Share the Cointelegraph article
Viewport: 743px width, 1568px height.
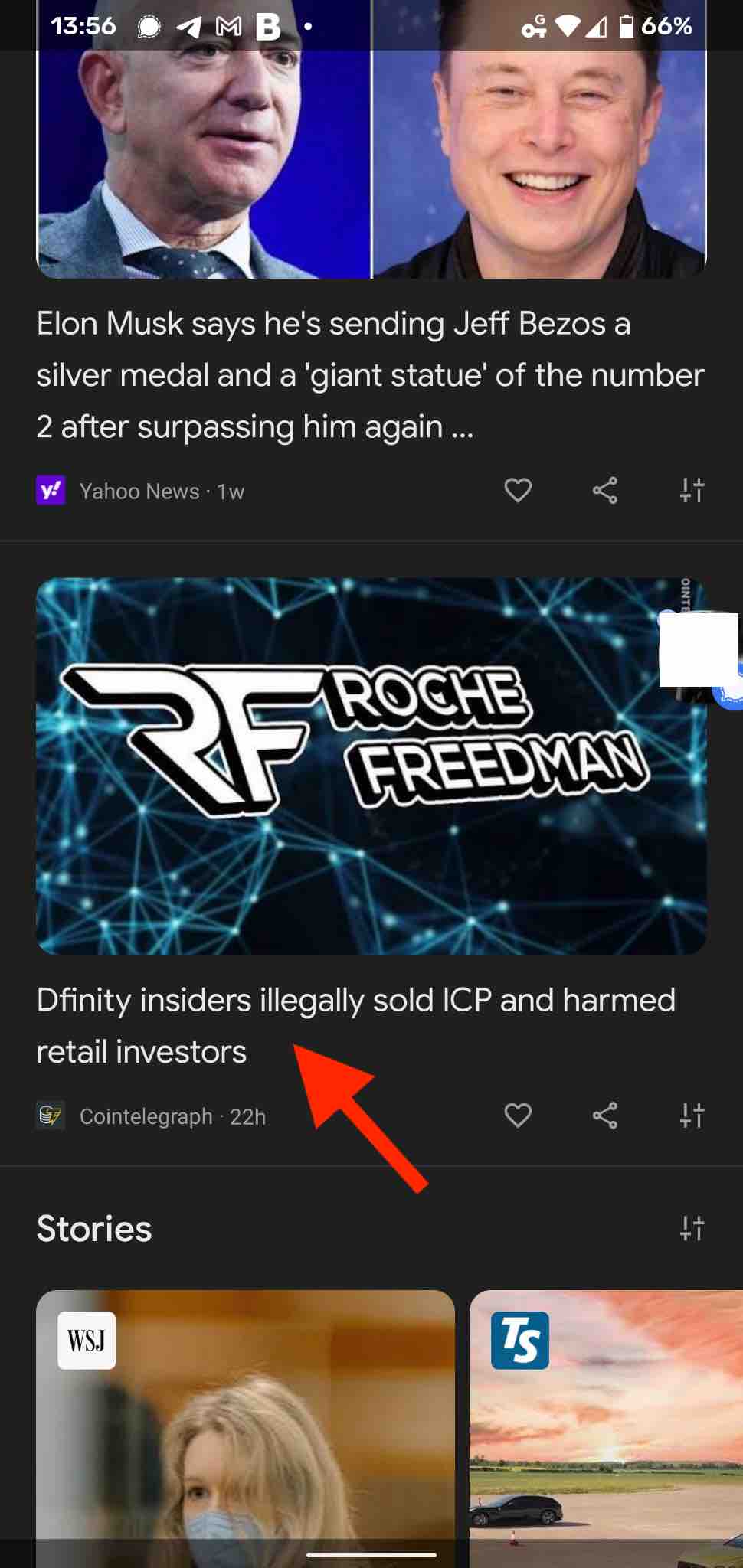tap(605, 1116)
